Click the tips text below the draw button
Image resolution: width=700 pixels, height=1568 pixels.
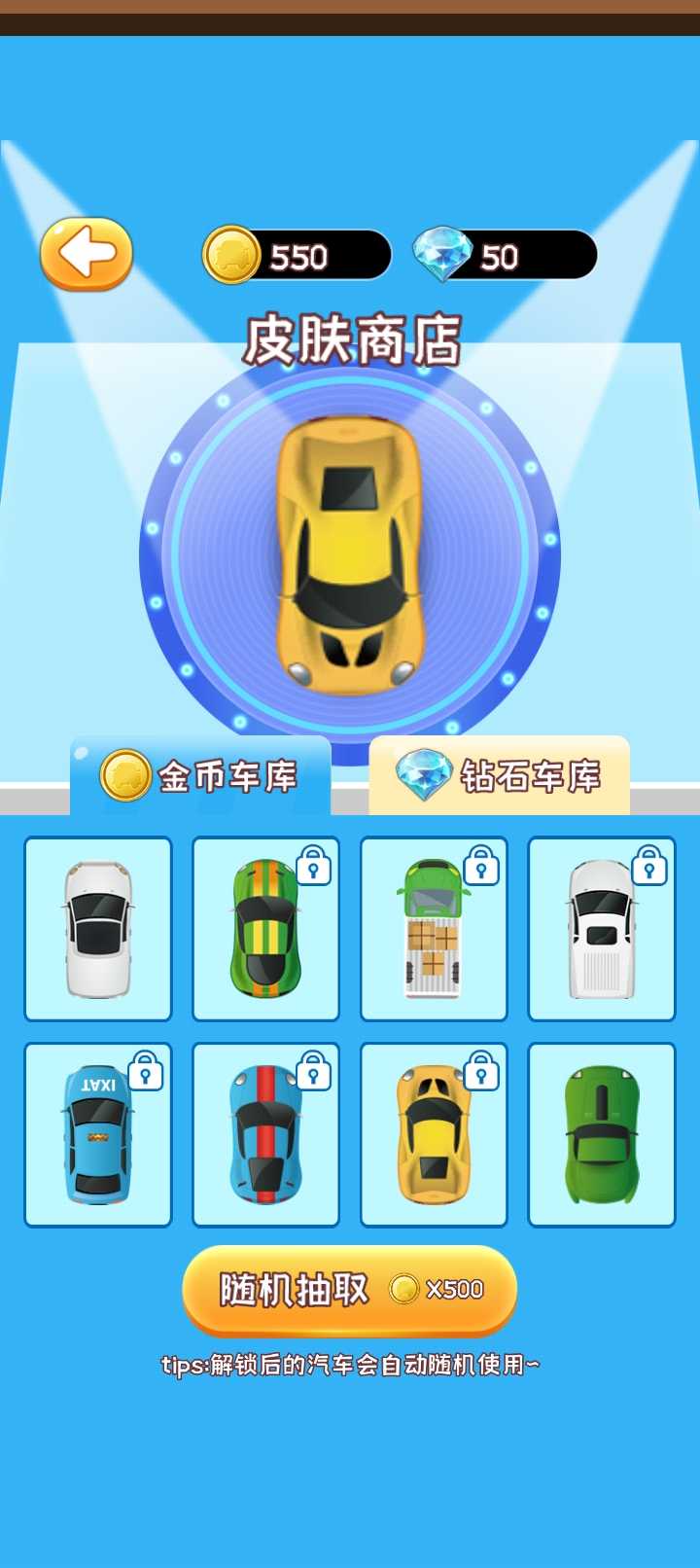(350, 1366)
